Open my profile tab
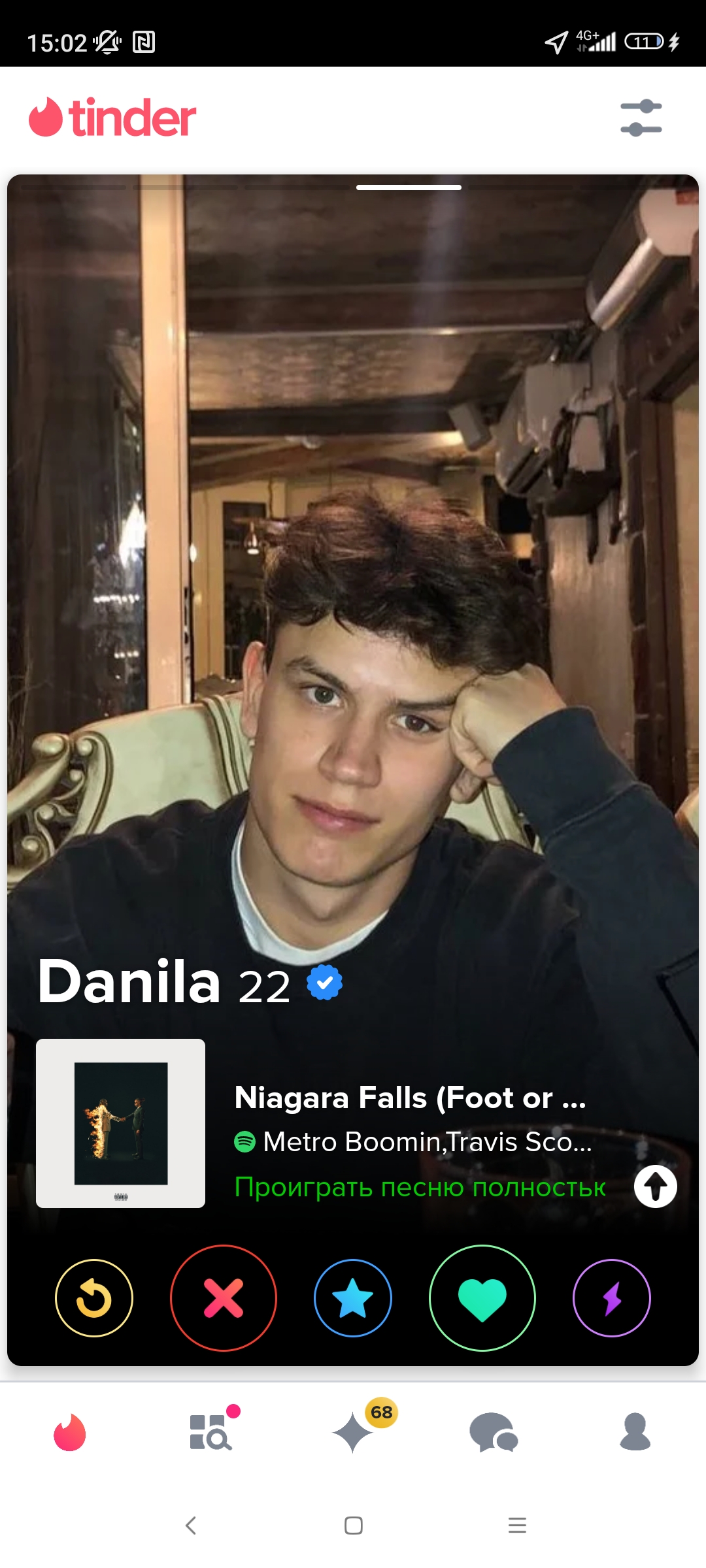This screenshot has width=706, height=1568. point(635,1431)
